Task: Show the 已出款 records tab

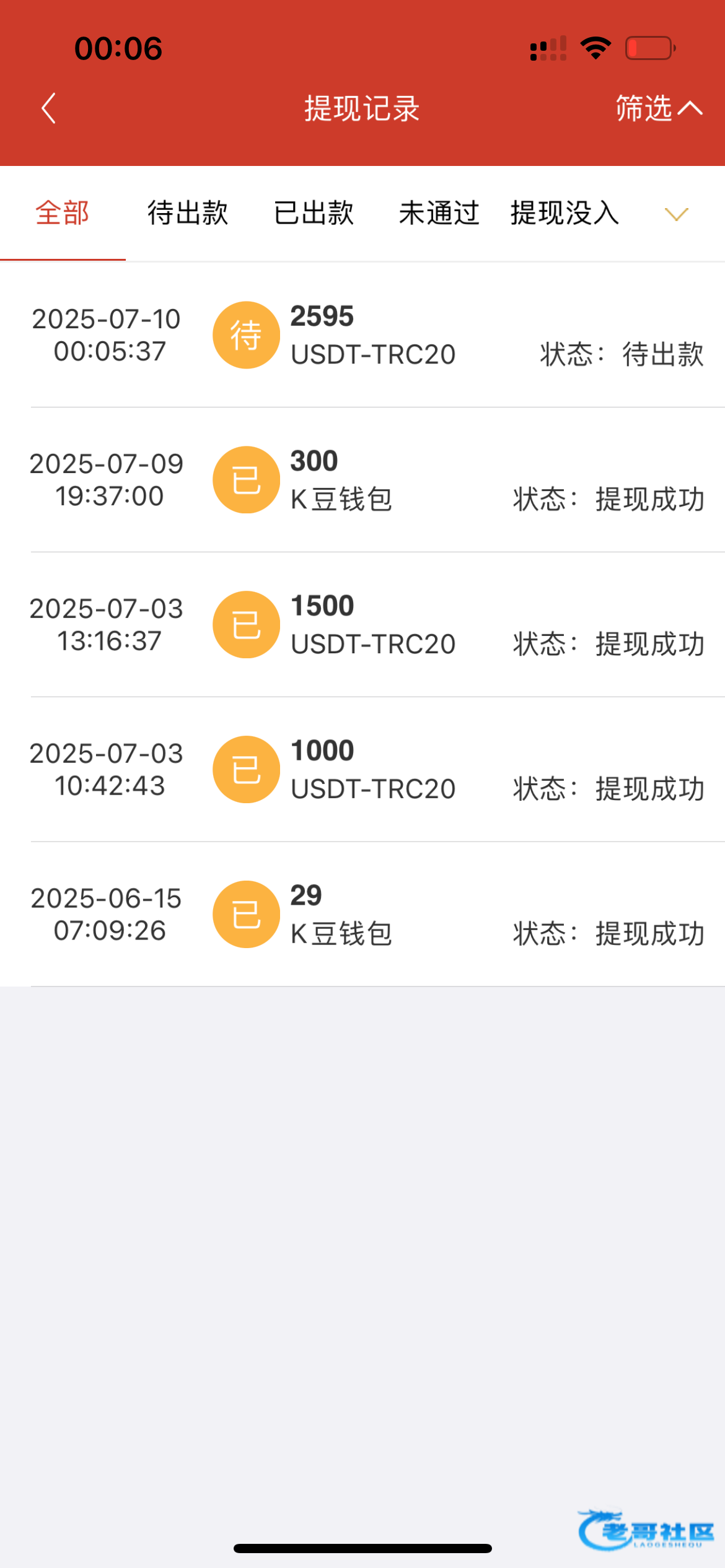Action: point(314,213)
